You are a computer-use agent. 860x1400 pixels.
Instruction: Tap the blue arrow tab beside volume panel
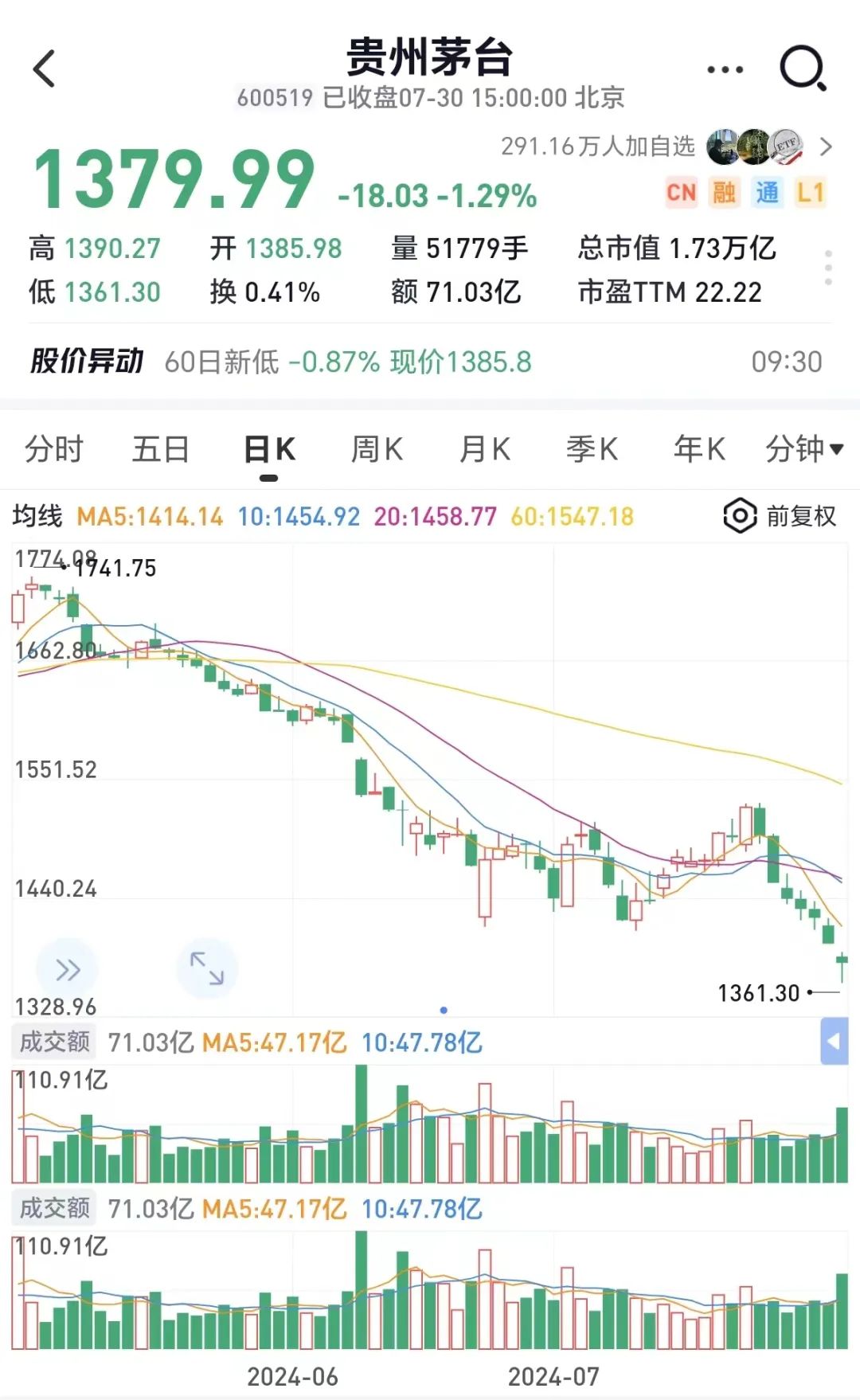tap(834, 1041)
